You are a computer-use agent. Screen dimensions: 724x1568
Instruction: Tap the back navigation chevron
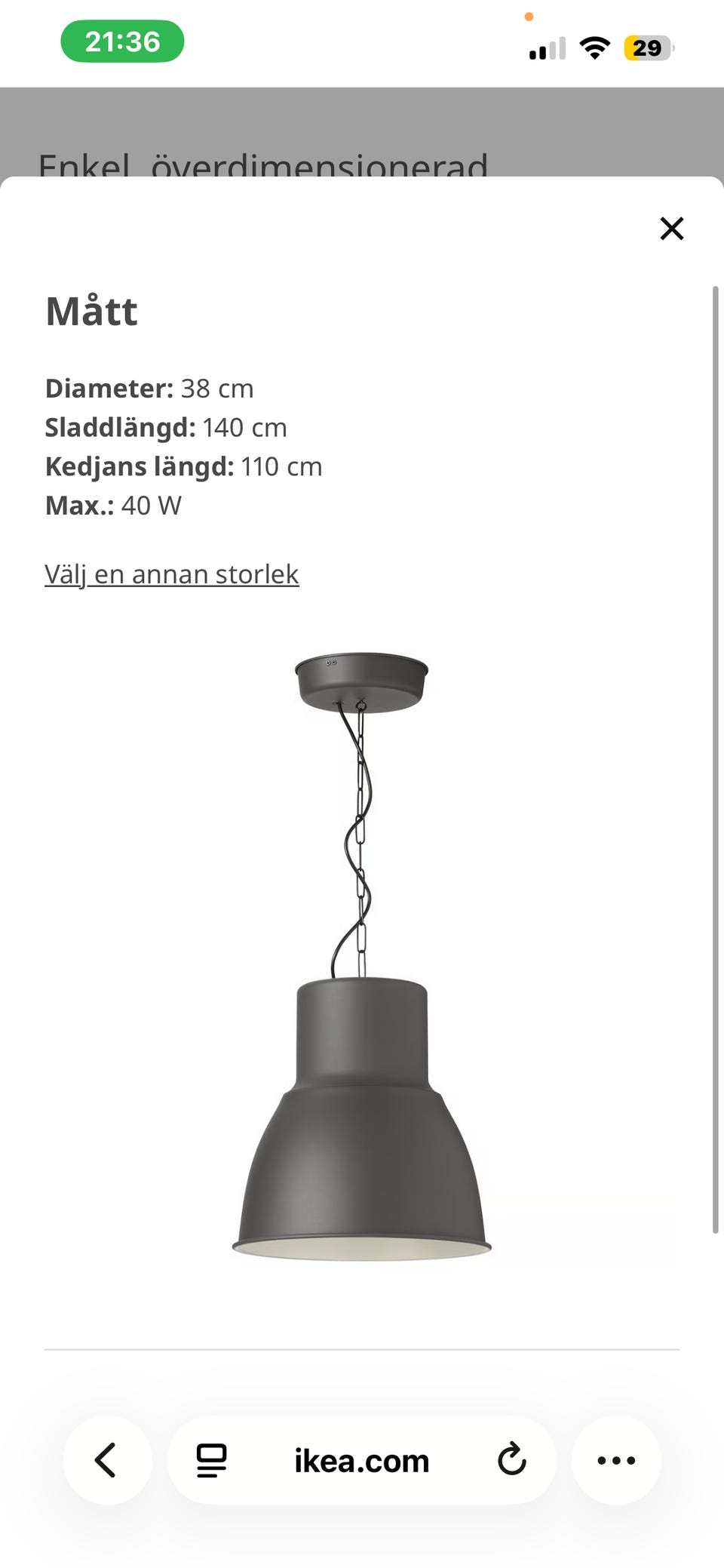click(106, 1459)
